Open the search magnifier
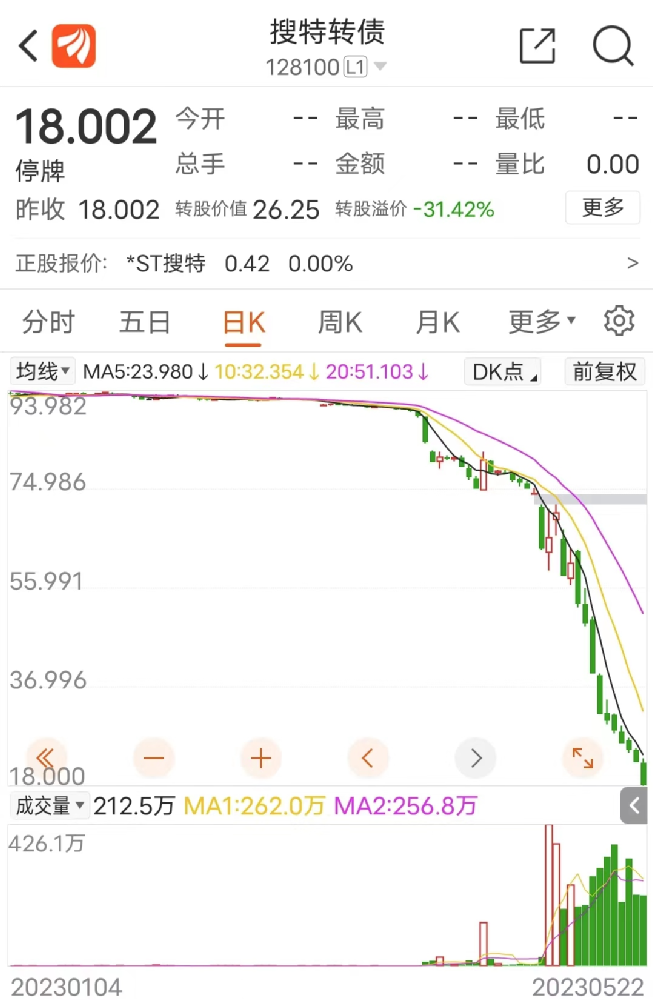The width and height of the screenshot is (653, 1000). point(613,46)
